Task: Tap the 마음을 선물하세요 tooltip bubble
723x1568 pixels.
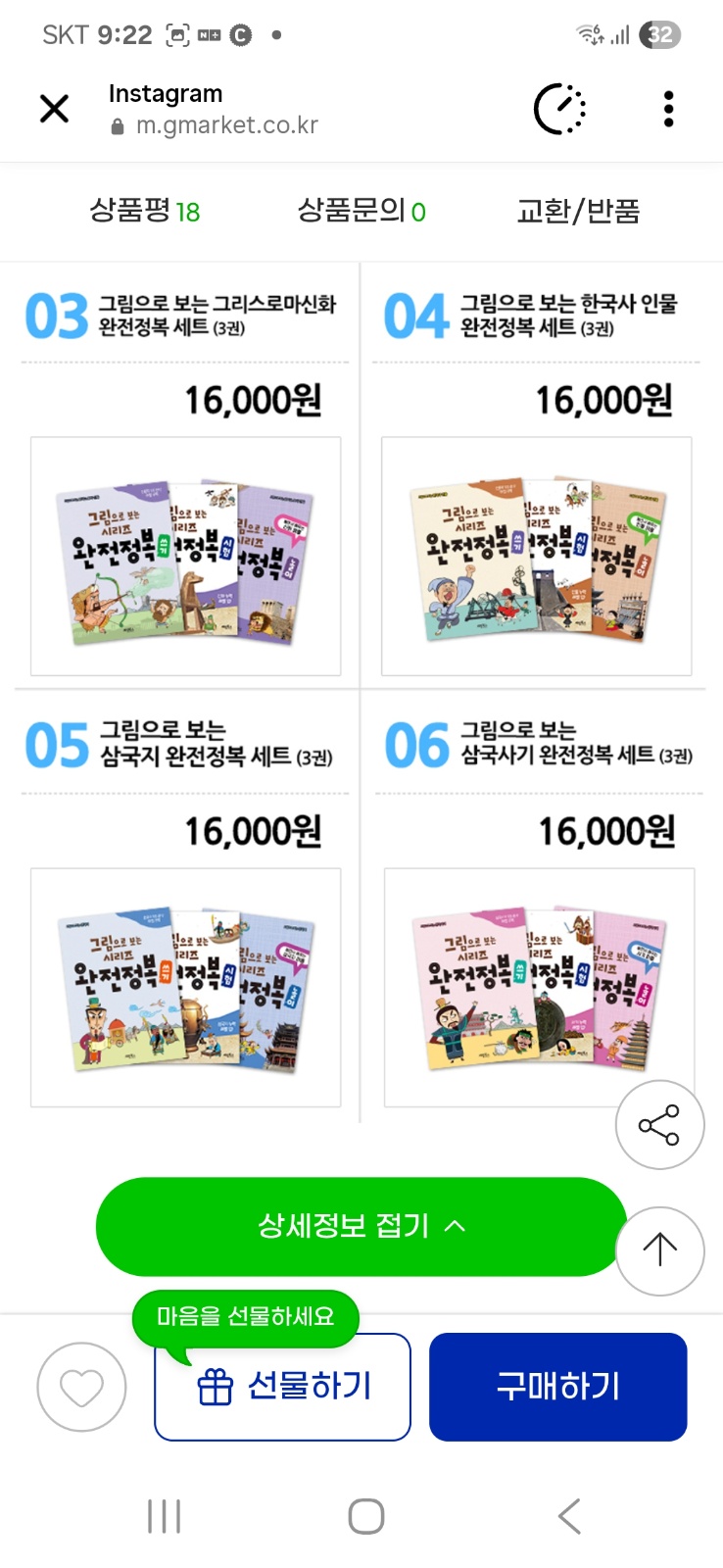Action: pyautogui.click(x=244, y=1317)
